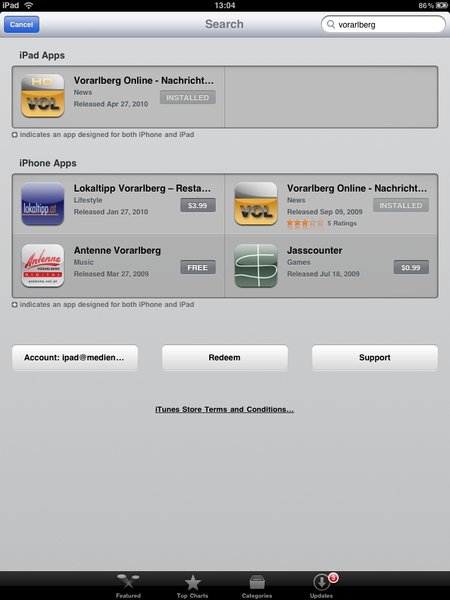Switch to the Featured tab
The height and width of the screenshot is (600, 450).
(x=128, y=586)
